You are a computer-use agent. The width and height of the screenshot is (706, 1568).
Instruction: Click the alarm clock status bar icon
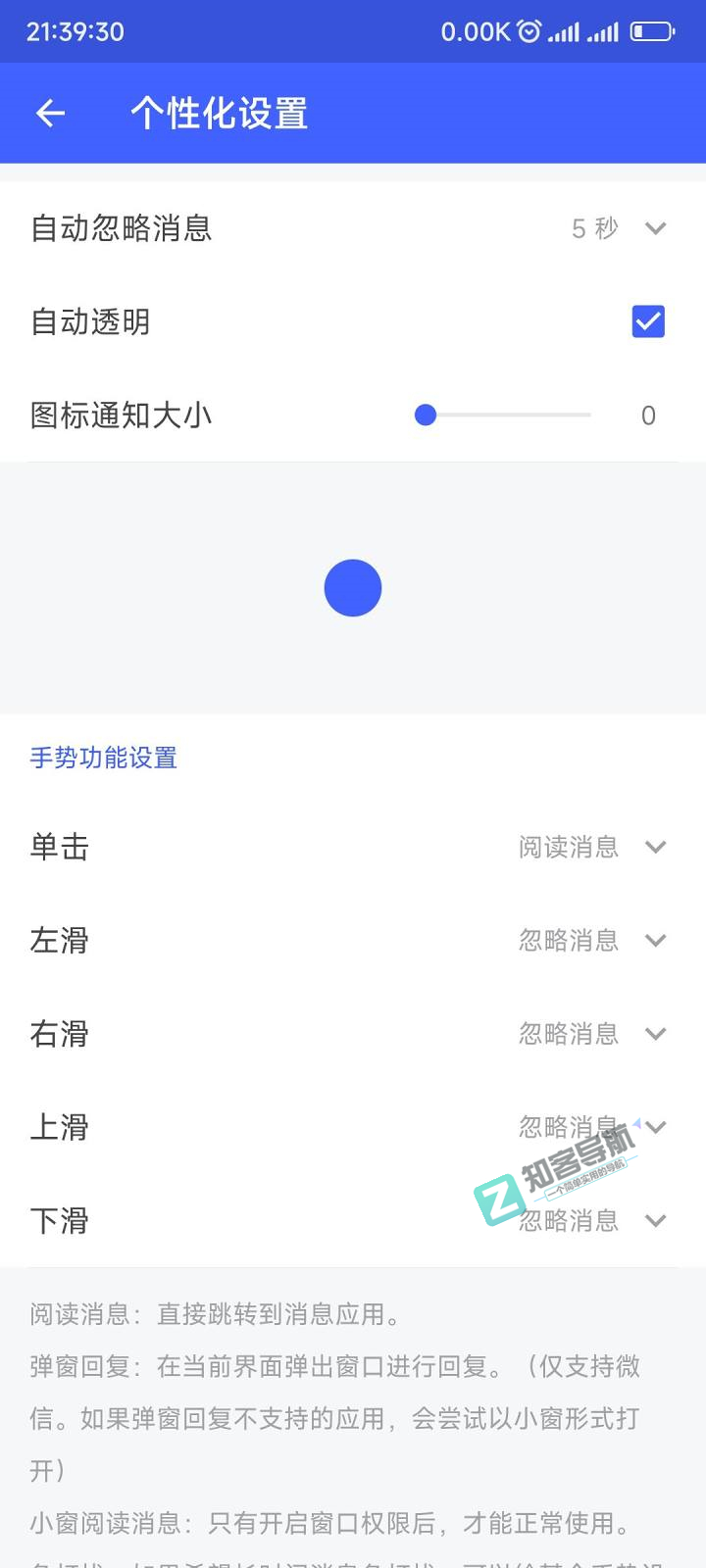pos(528,31)
